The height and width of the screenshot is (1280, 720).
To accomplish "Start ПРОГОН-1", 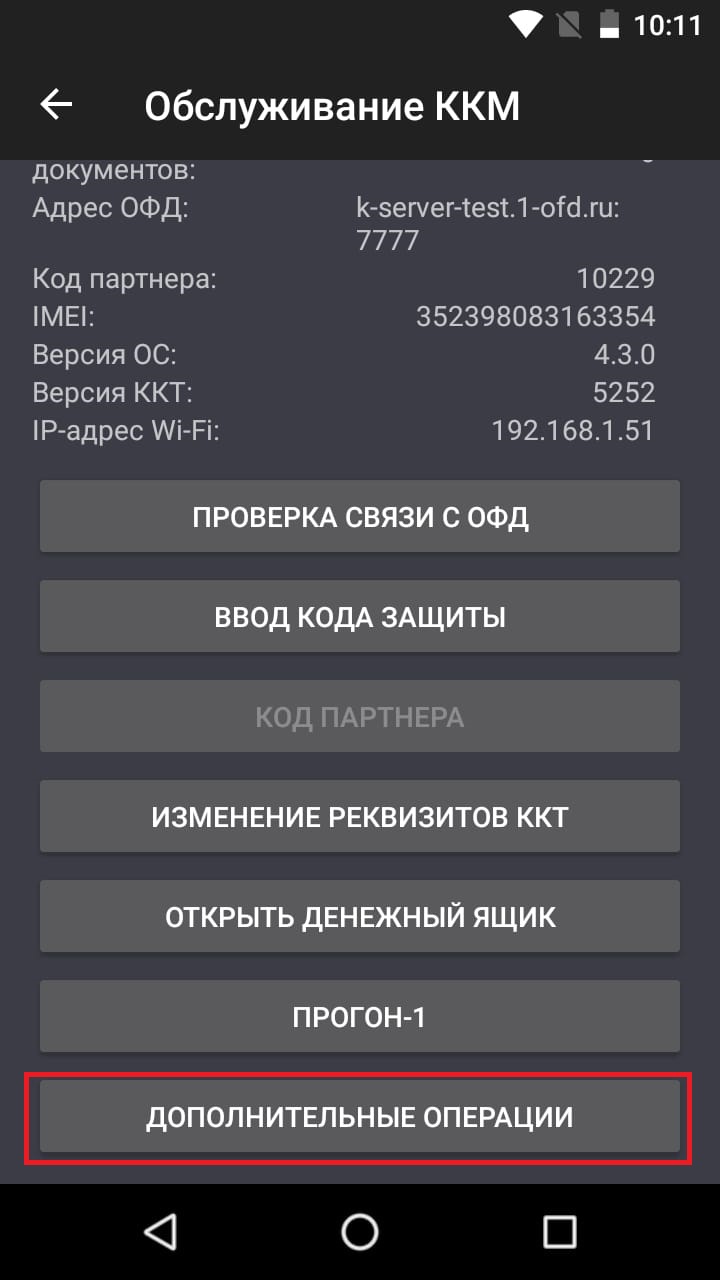I will click(x=360, y=1016).
